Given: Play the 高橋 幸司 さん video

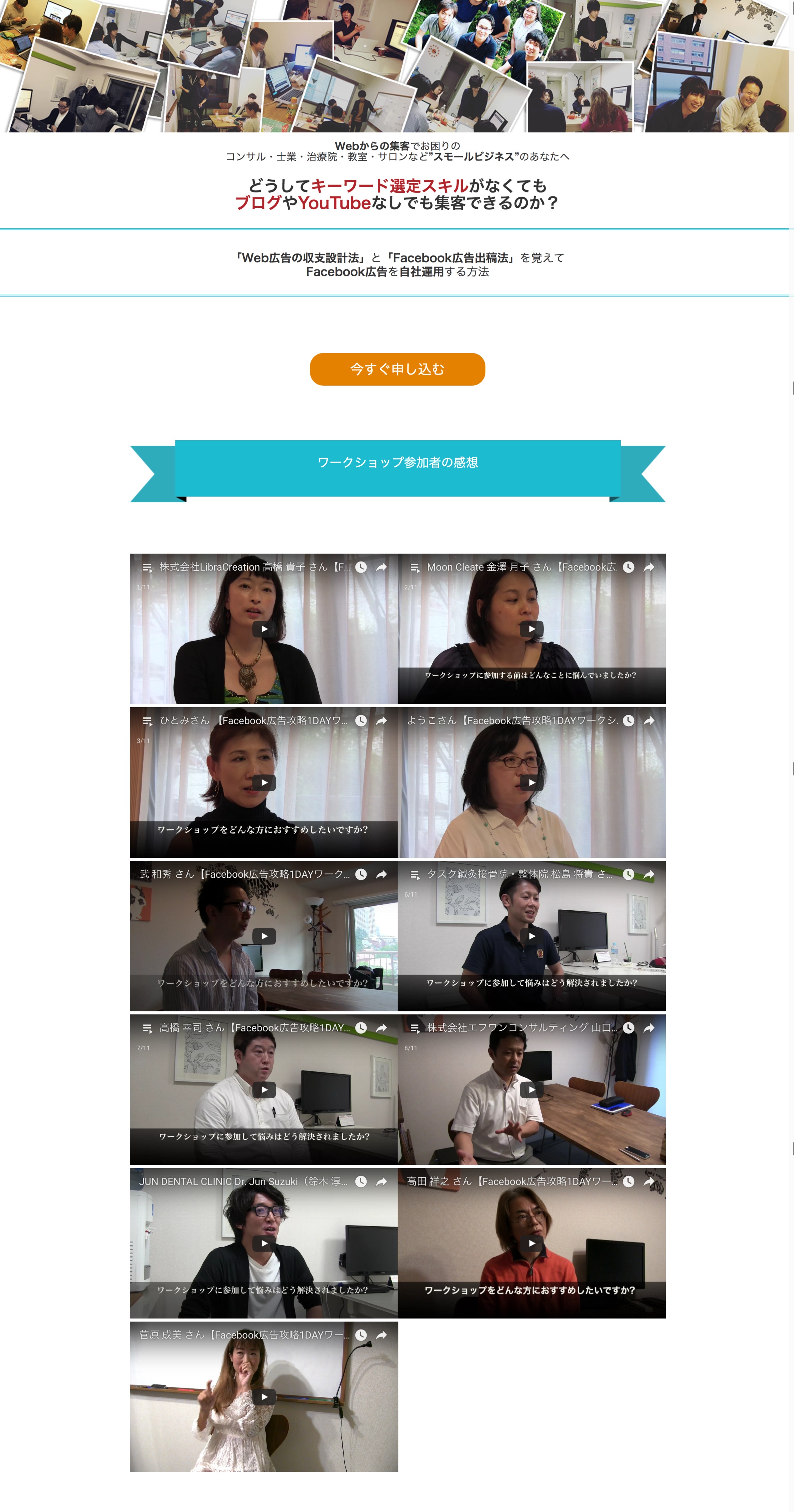Looking at the screenshot, I should [264, 1090].
